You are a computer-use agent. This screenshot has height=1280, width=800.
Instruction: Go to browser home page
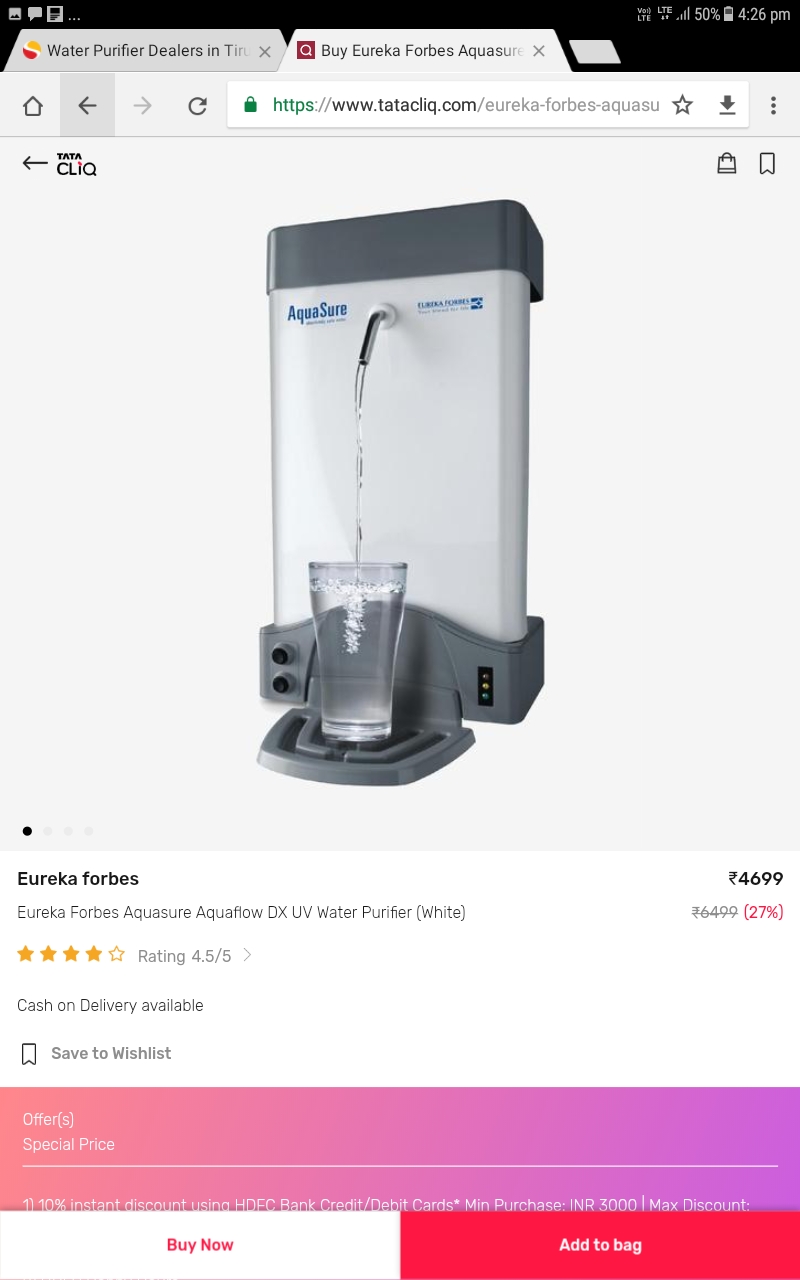pyautogui.click(x=33, y=106)
